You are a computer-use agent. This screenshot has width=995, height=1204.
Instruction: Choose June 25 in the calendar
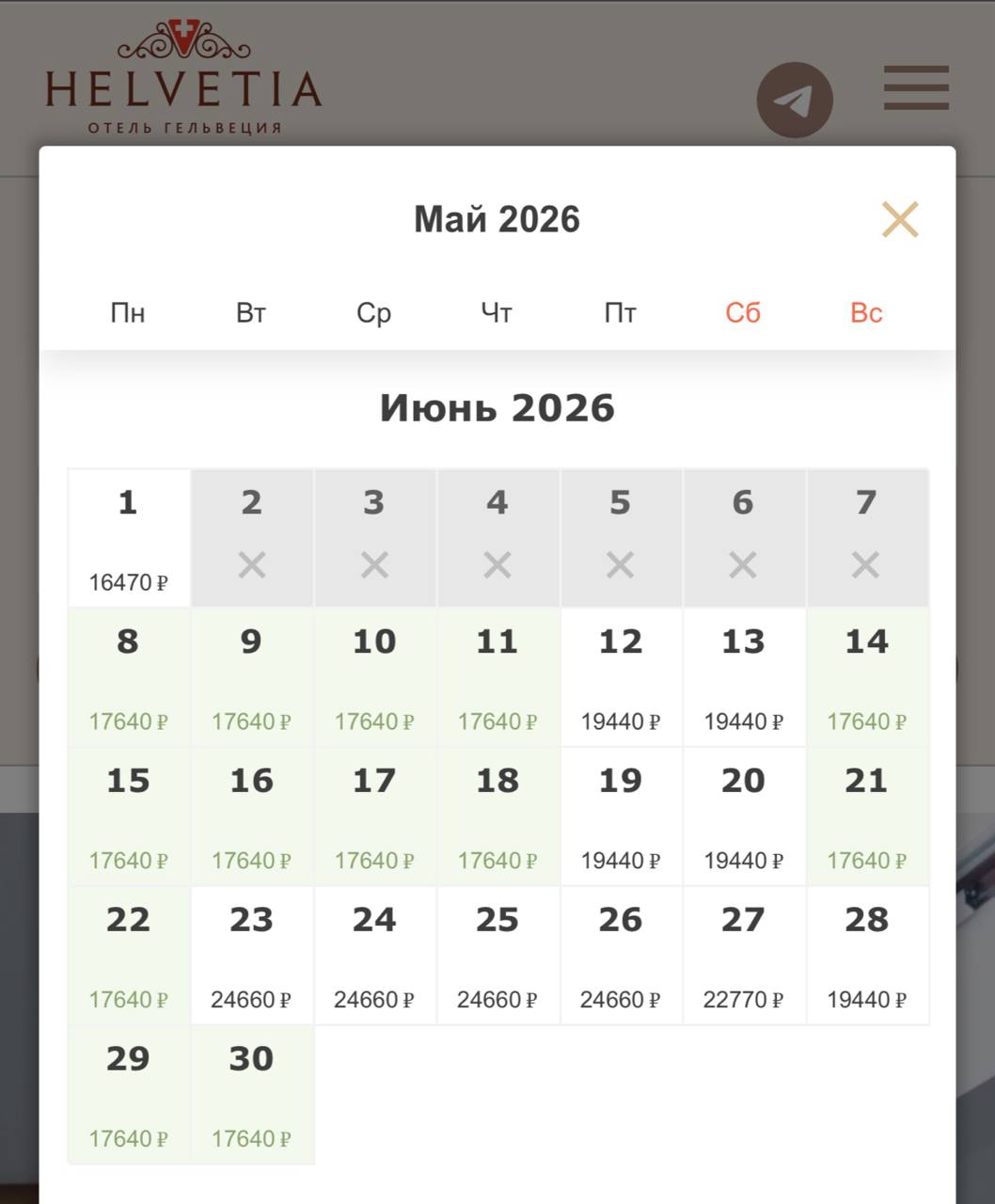coord(497,956)
